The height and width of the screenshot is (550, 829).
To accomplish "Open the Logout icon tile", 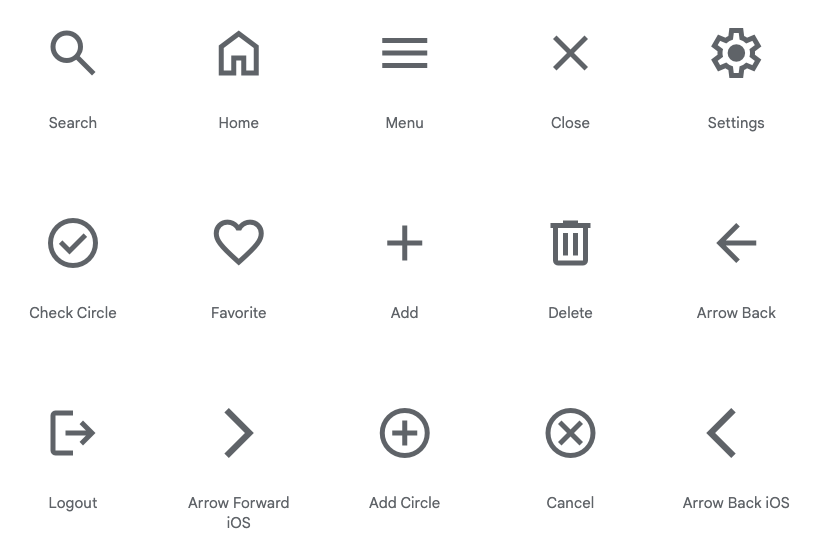I will 73,433.
